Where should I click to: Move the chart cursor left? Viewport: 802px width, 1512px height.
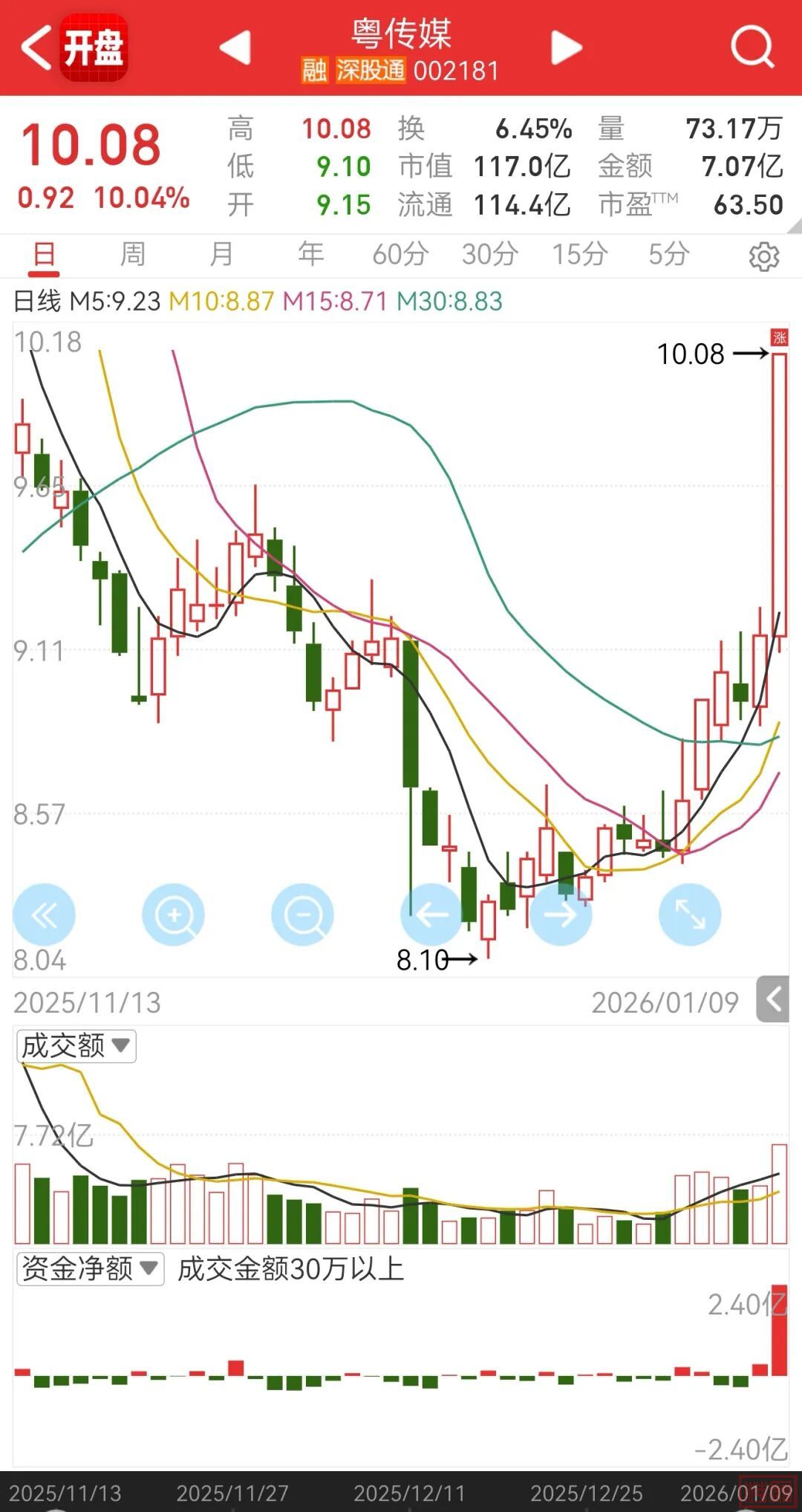click(x=431, y=915)
